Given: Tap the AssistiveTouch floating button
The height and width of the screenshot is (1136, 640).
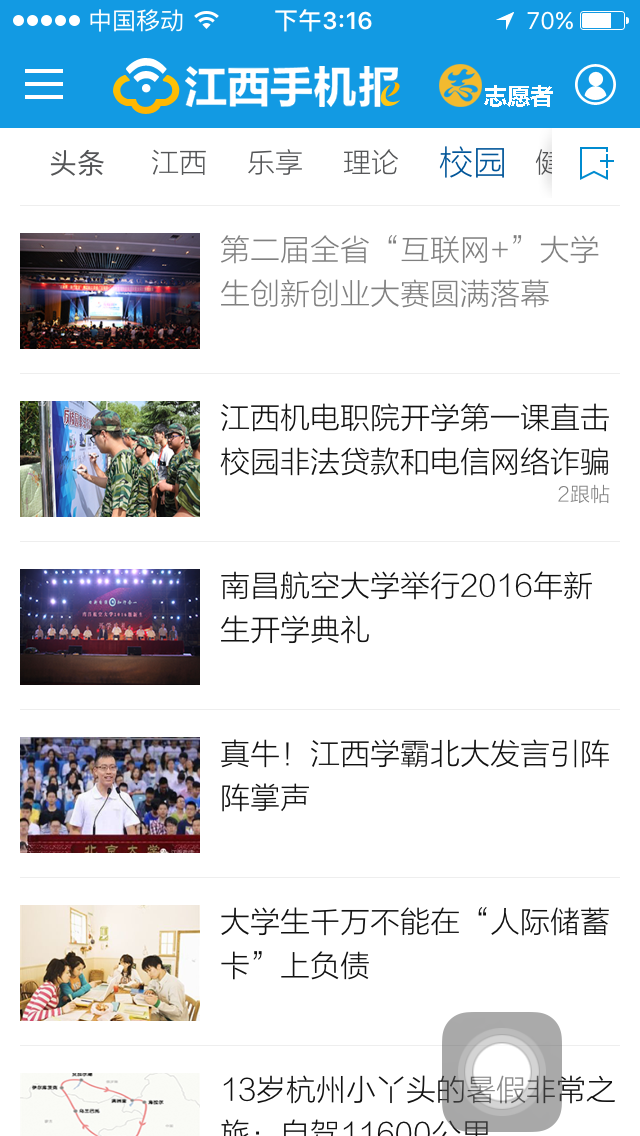Looking at the screenshot, I should click(x=502, y=1072).
